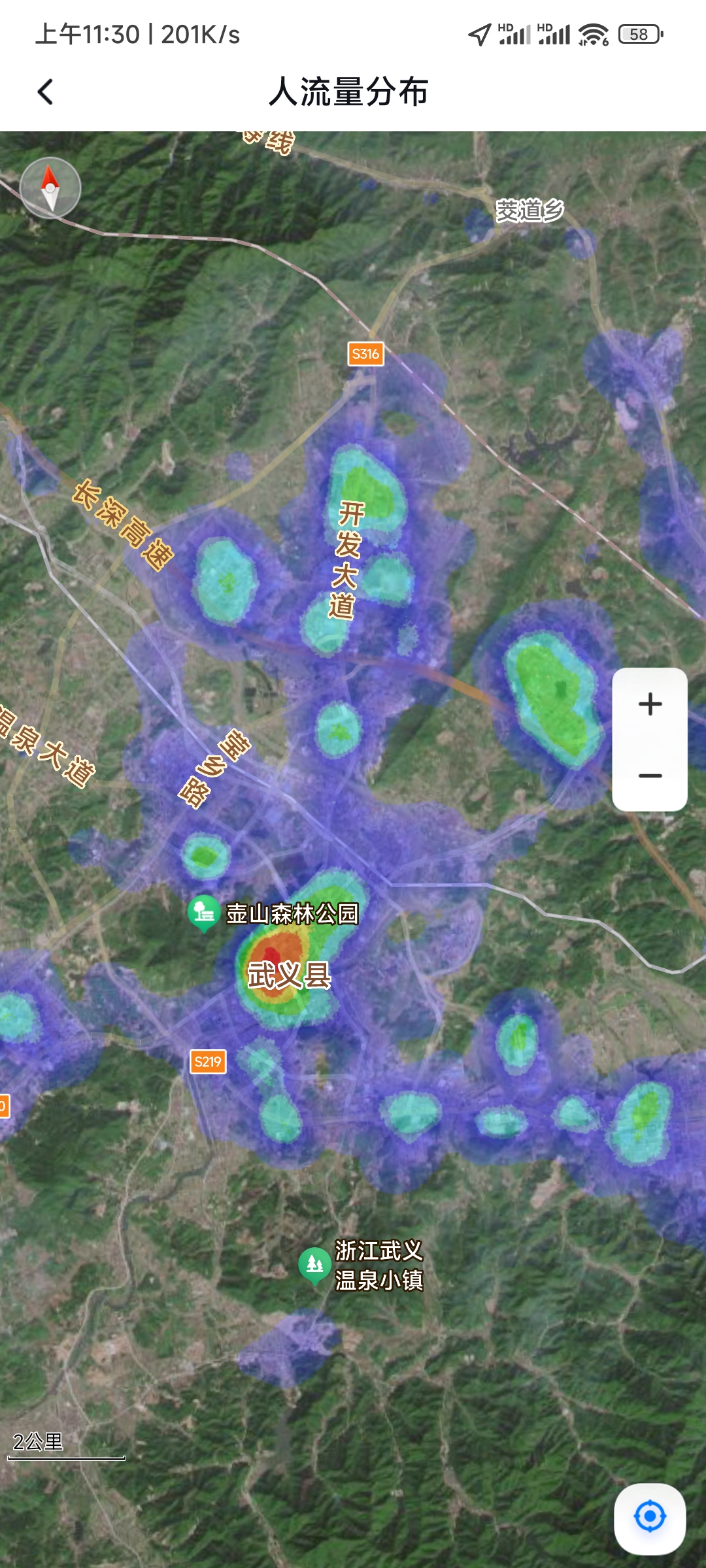Zoom out of the map
Screen dimensions: 706x1568
pyautogui.click(x=650, y=776)
